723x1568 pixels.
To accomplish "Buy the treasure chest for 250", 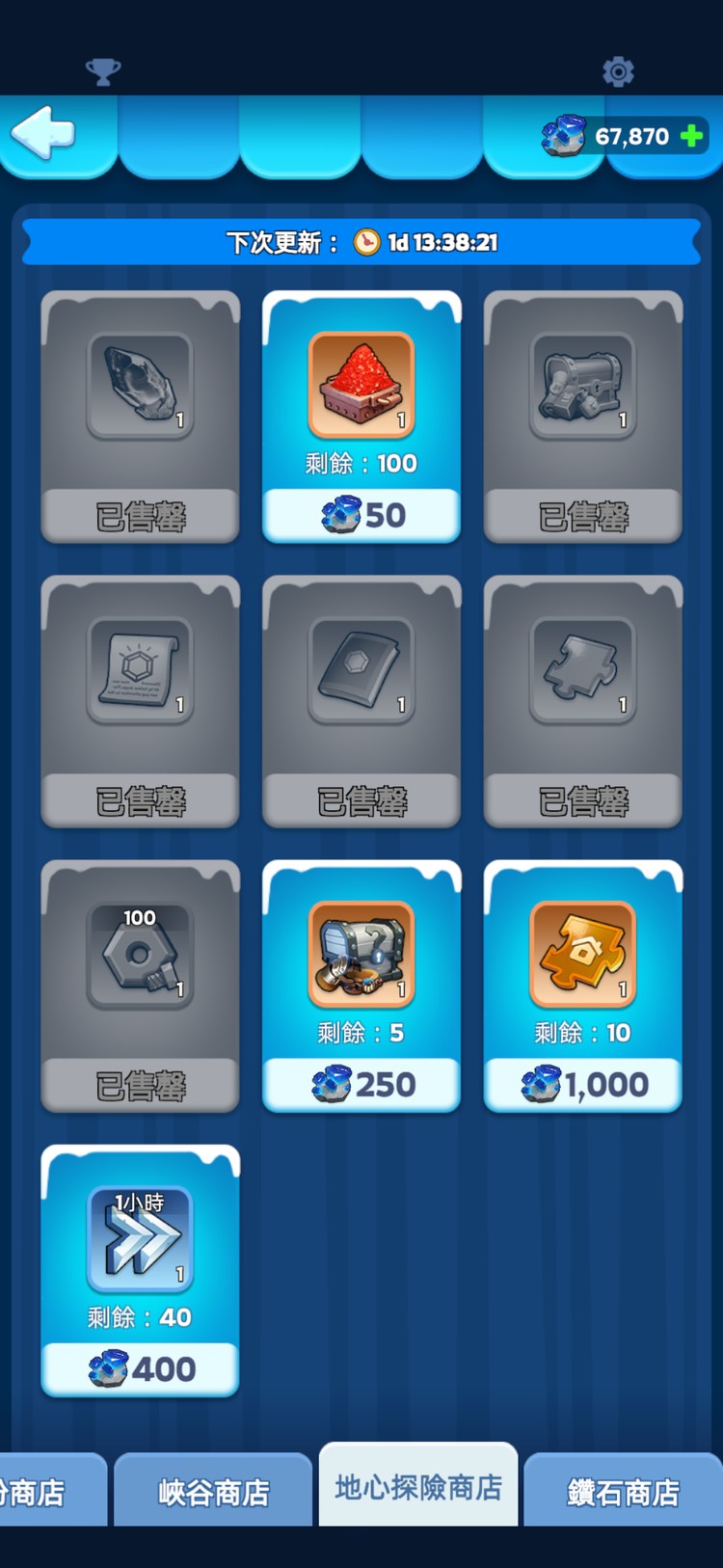I will [361, 1085].
